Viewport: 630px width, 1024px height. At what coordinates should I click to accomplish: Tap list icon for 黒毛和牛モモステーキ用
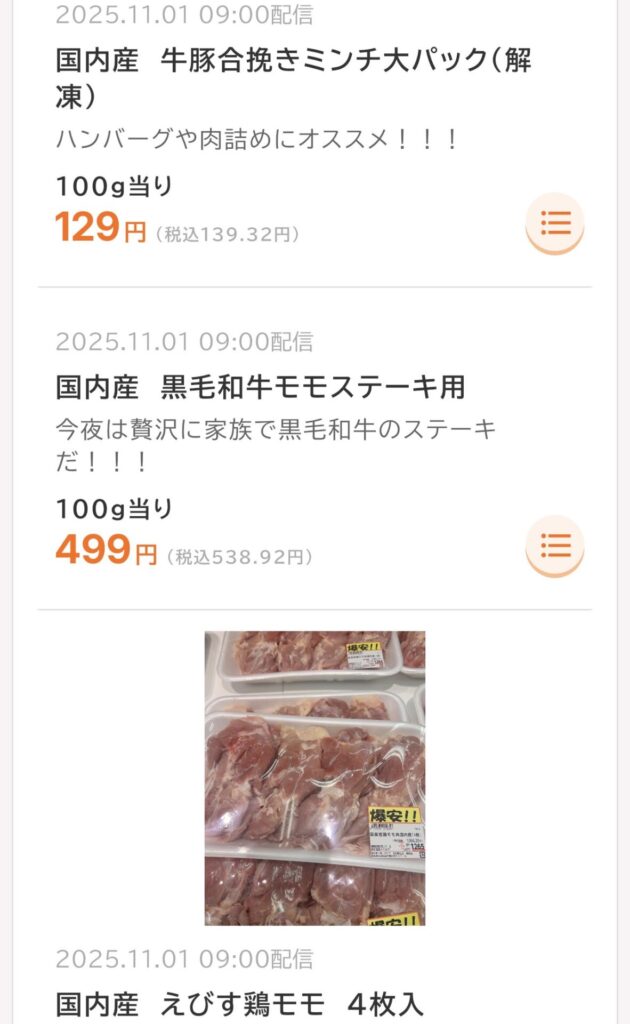click(x=555, y=546)
